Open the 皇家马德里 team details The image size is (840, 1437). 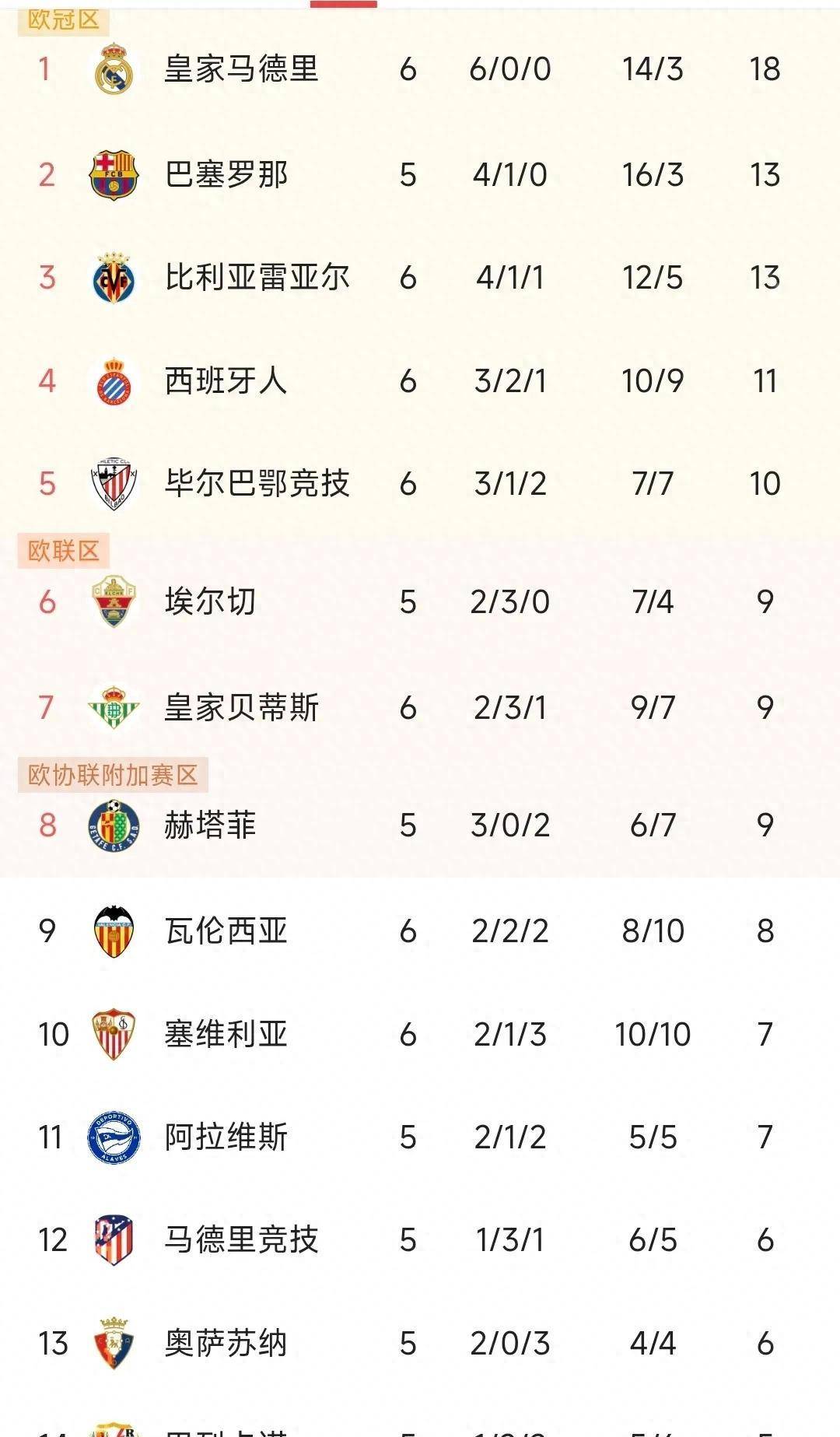pyautogui.click(x=243, y=69)
